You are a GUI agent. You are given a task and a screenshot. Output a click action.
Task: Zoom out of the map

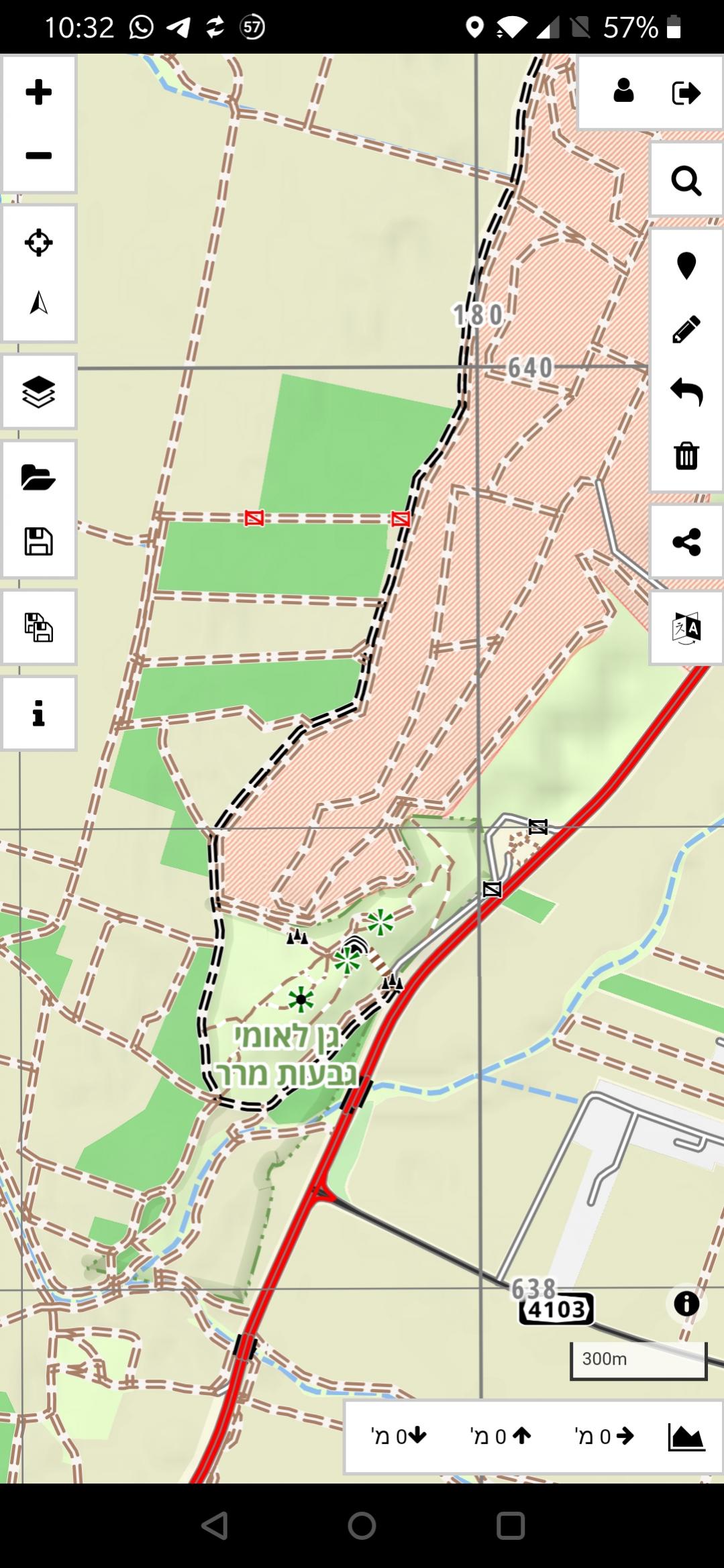pyautogui.click(x=39, y=156)
